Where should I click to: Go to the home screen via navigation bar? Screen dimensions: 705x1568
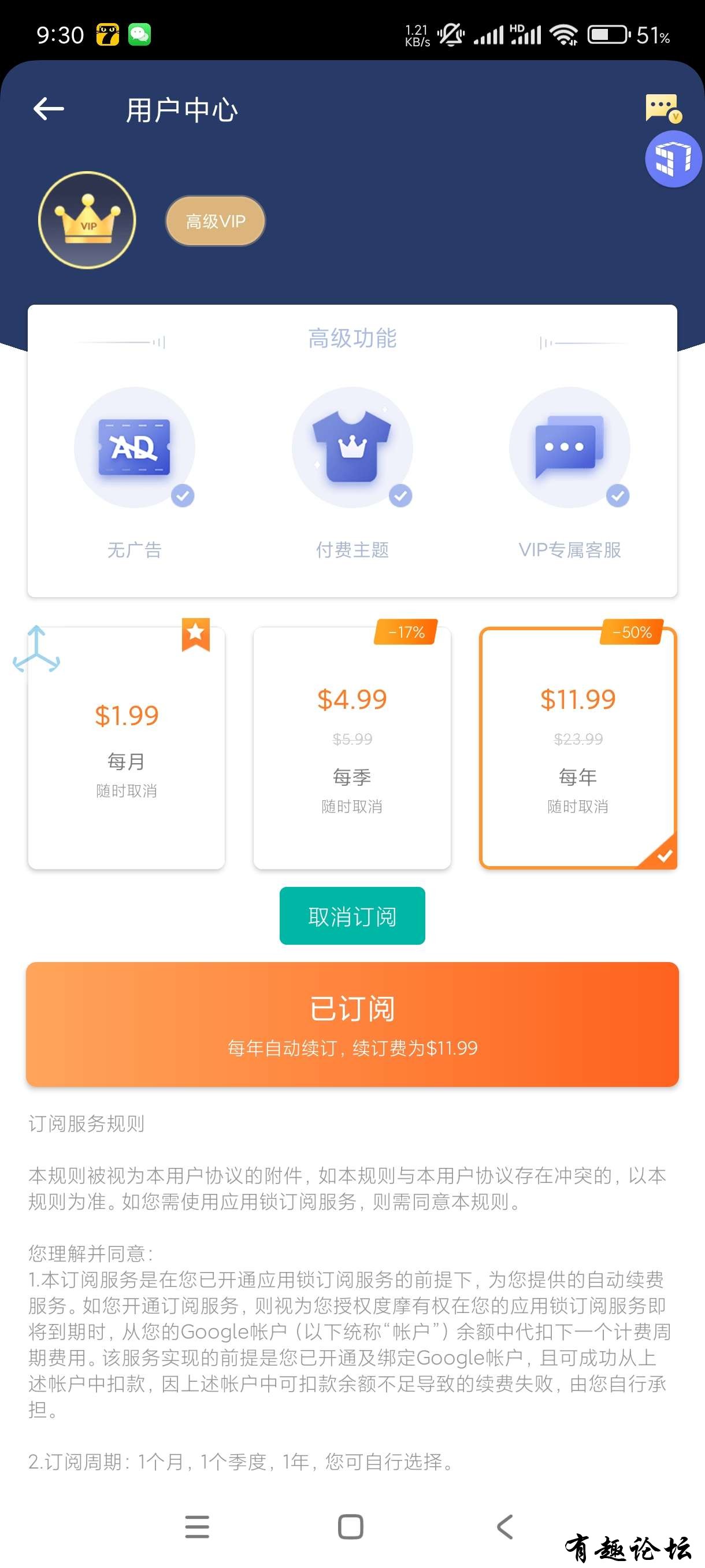coord(350,1526)
